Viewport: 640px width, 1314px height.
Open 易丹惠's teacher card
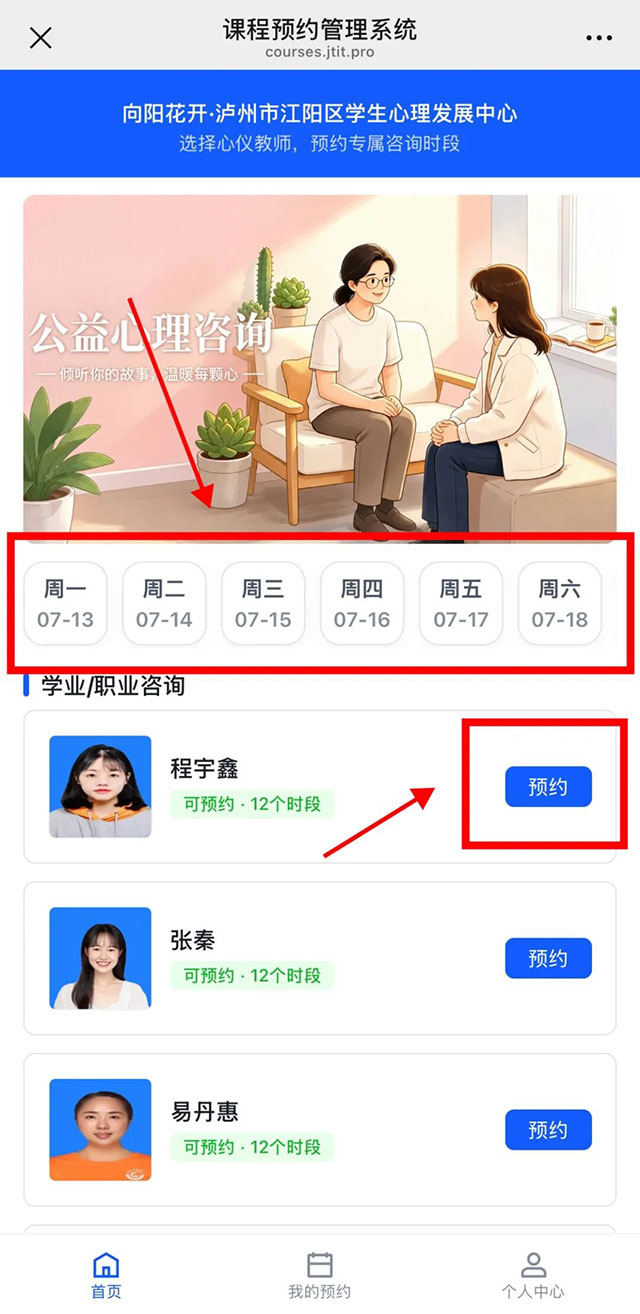pos(320,1130)
